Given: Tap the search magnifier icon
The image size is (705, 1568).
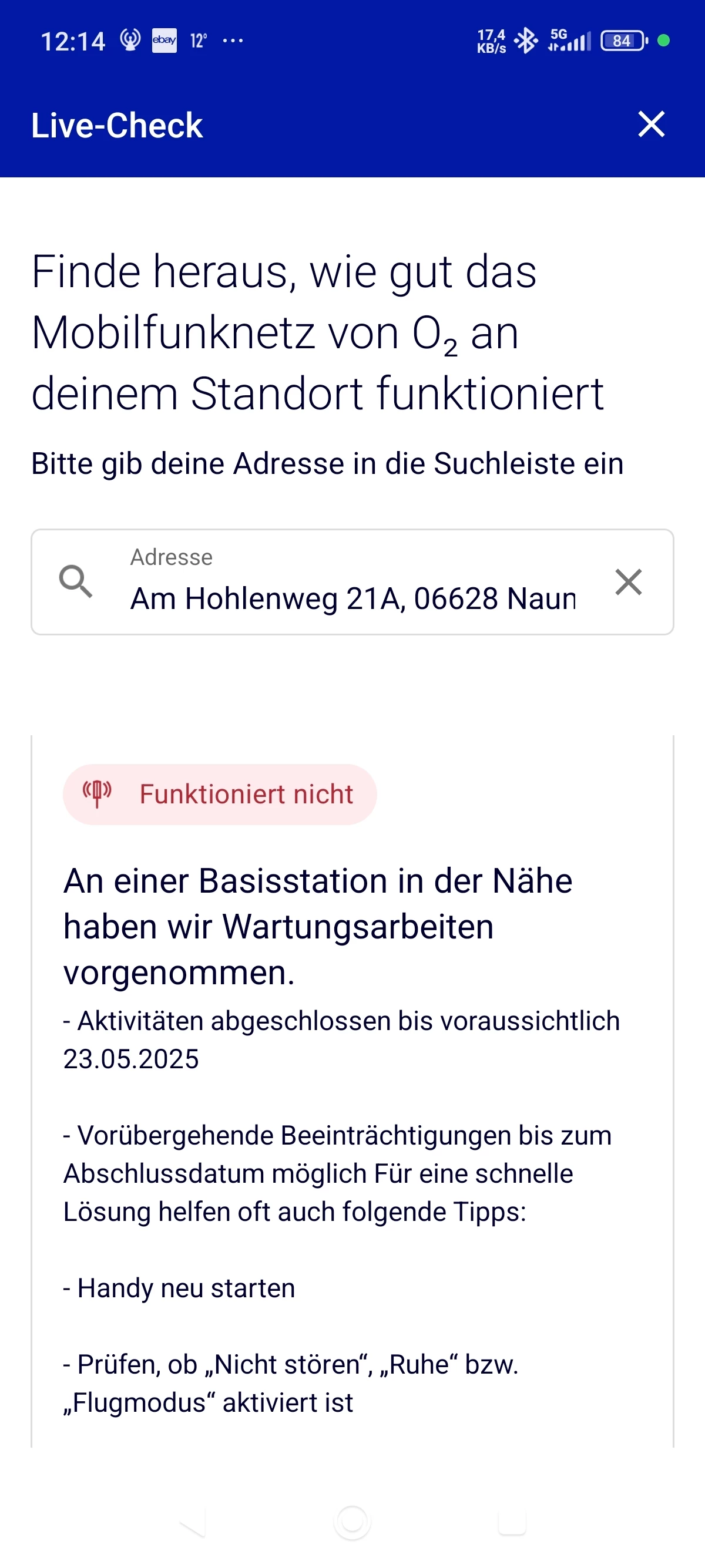Looking at the screenshot, I should pos(75,582).
